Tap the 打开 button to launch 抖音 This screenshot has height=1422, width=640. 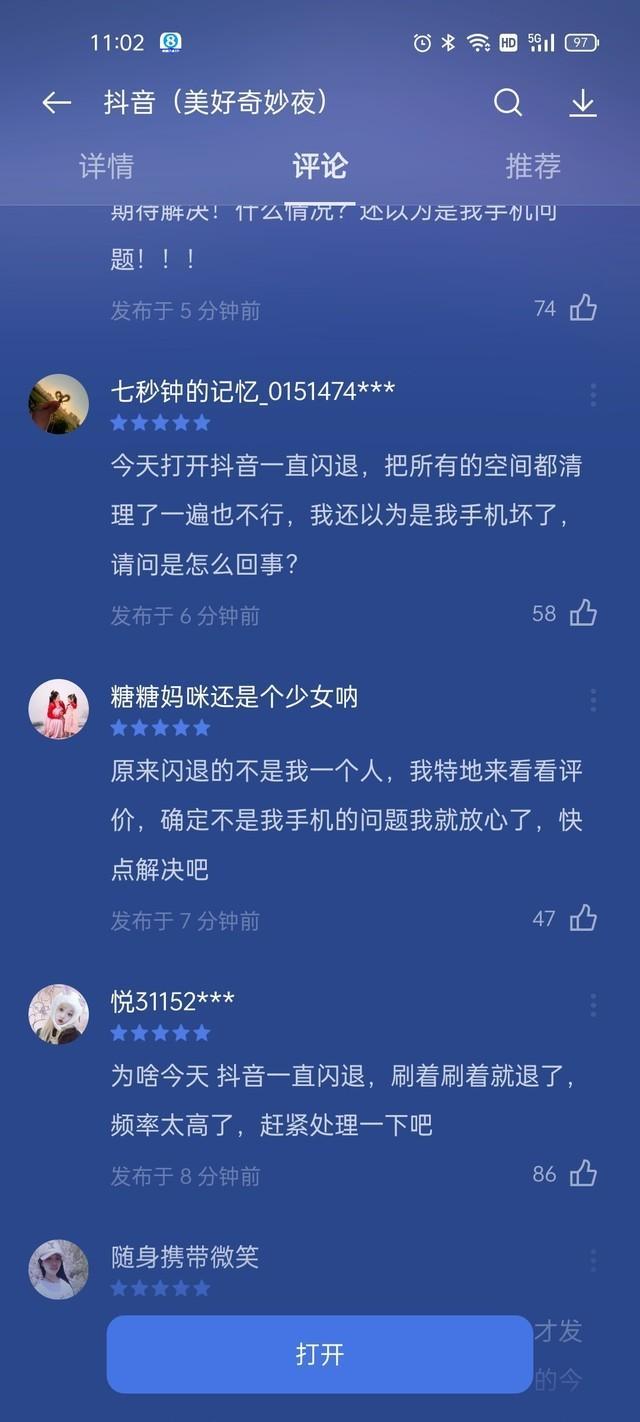[x=320, y=1354]
